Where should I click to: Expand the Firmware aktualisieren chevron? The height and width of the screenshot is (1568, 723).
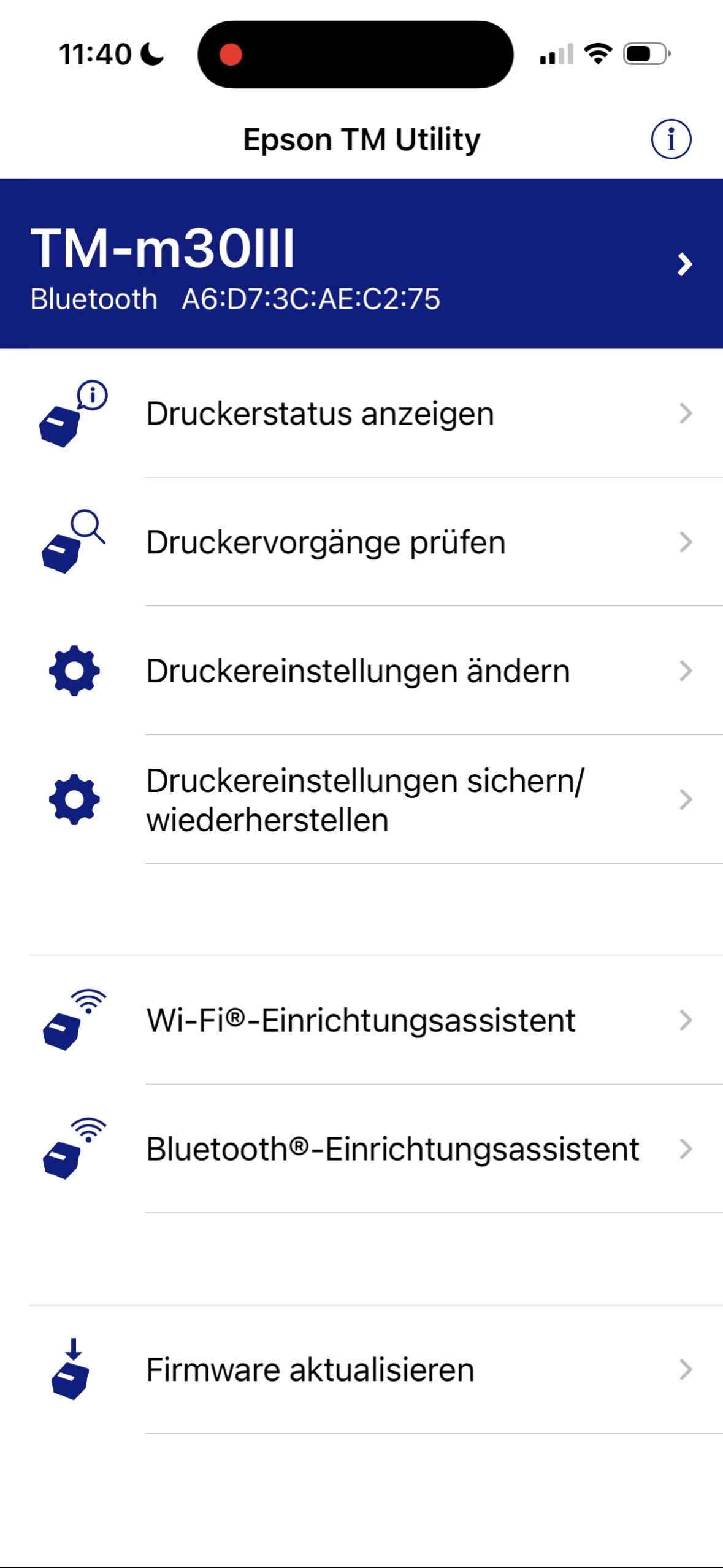(686, 1368)
